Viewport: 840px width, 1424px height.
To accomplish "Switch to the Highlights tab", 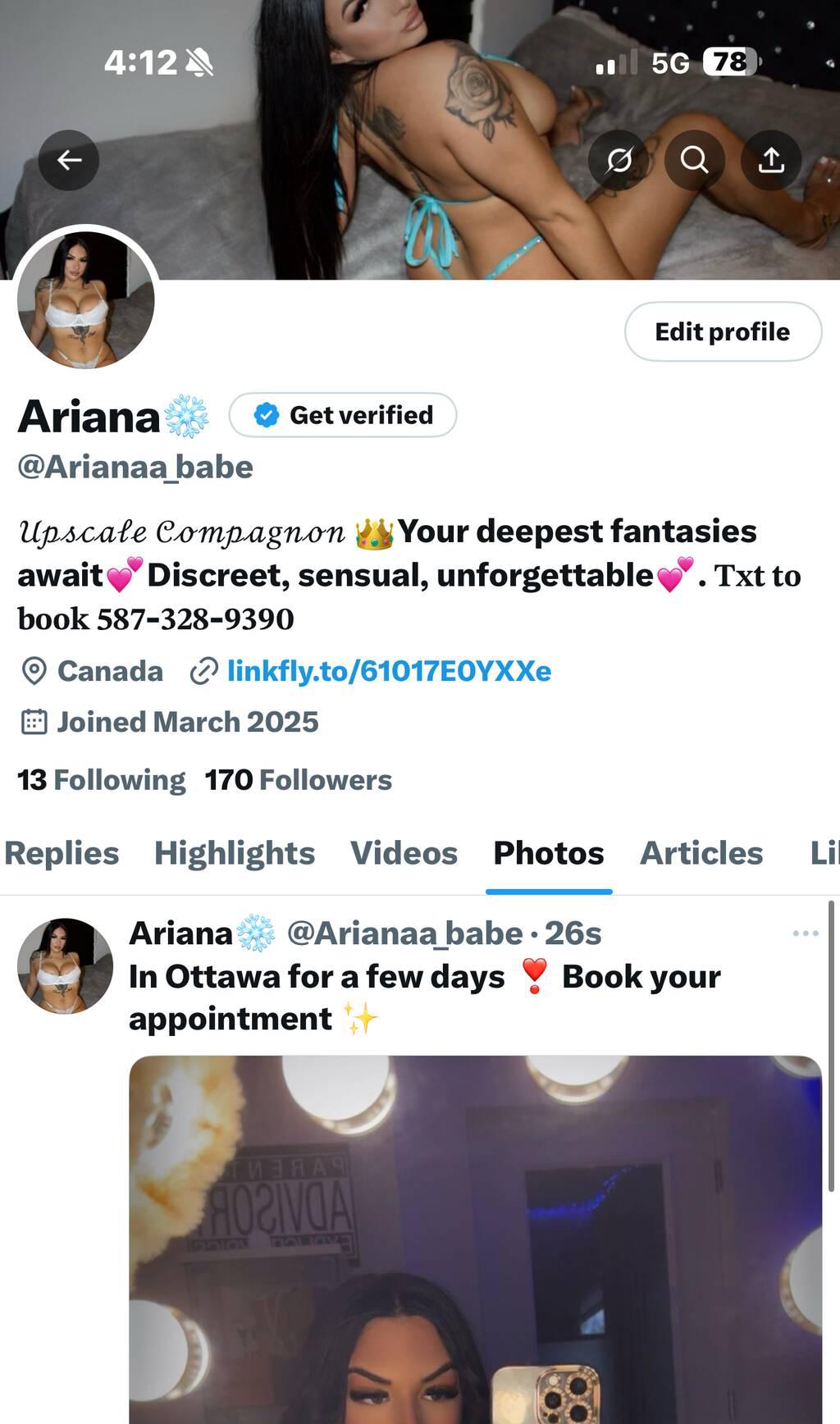I will pyautogui.click(x=235, y=853).
